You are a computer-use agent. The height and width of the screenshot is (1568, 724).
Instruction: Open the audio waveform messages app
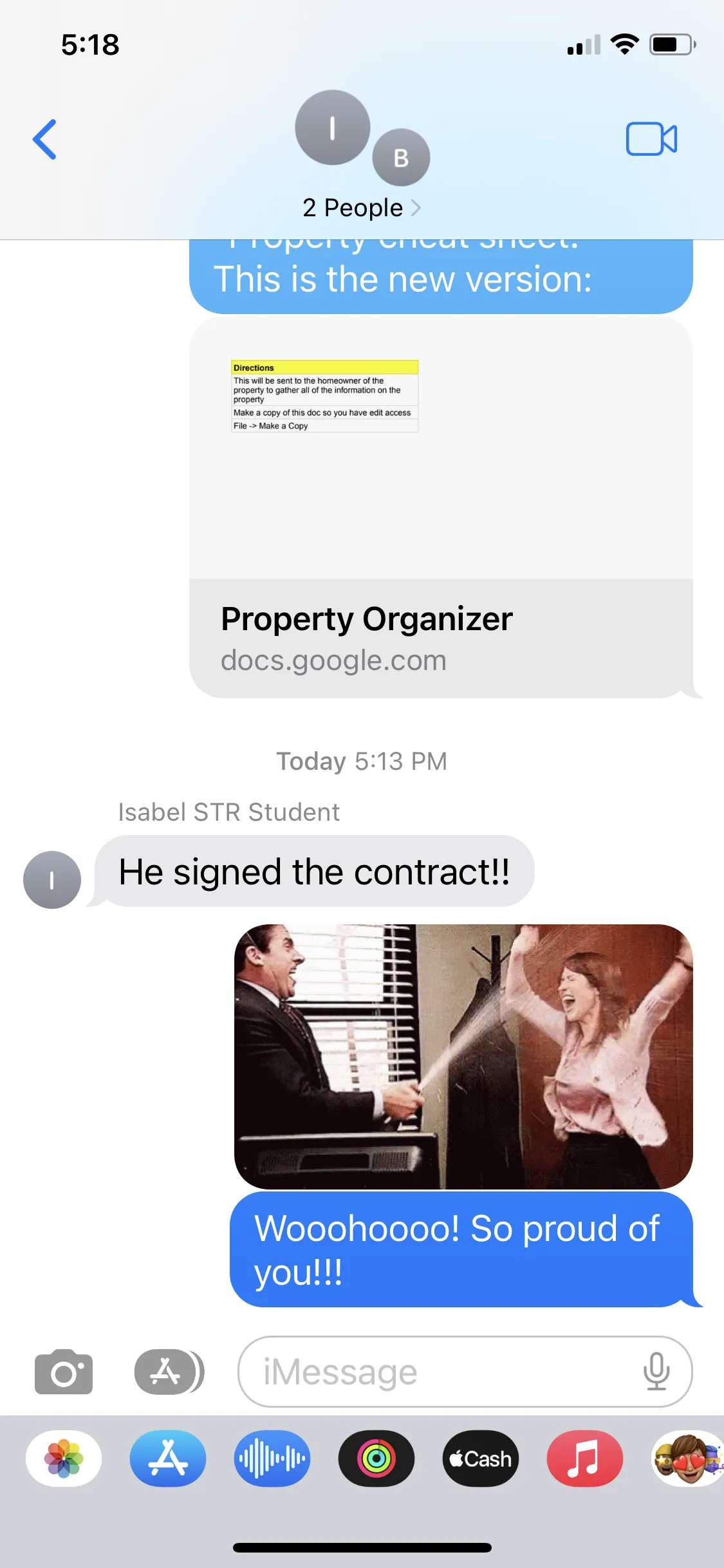pyautogui.click(x=272, y=1459)
